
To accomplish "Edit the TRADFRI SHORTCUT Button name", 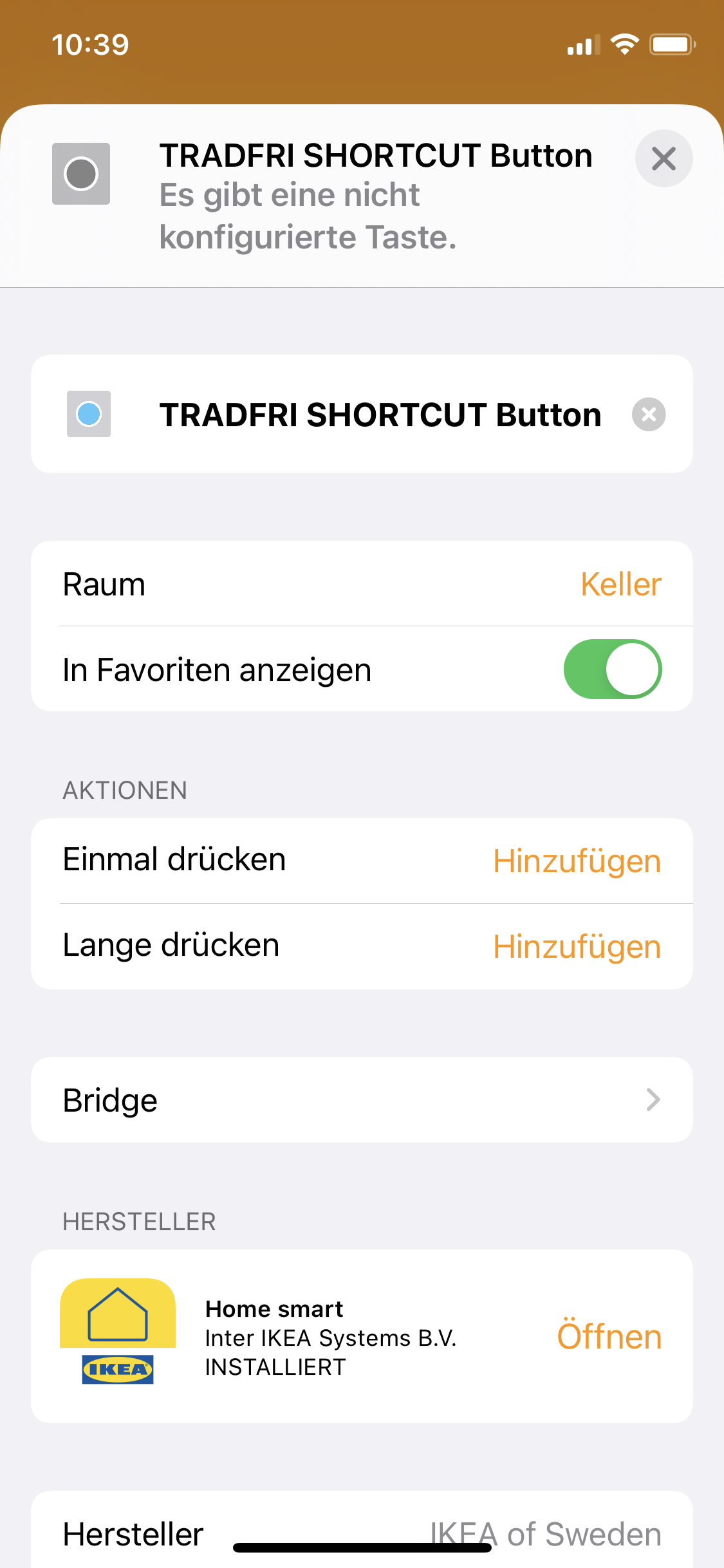I will pos(380,415).
